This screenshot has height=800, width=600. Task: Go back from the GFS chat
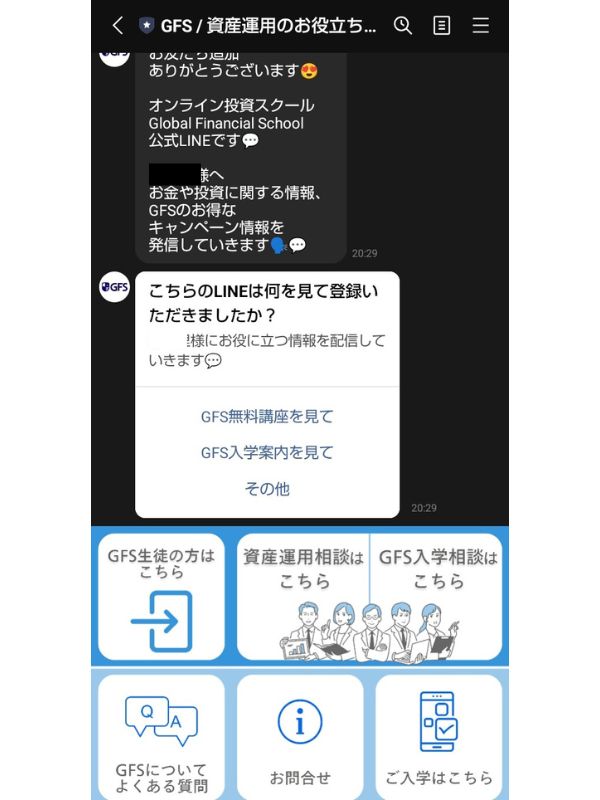117,26
